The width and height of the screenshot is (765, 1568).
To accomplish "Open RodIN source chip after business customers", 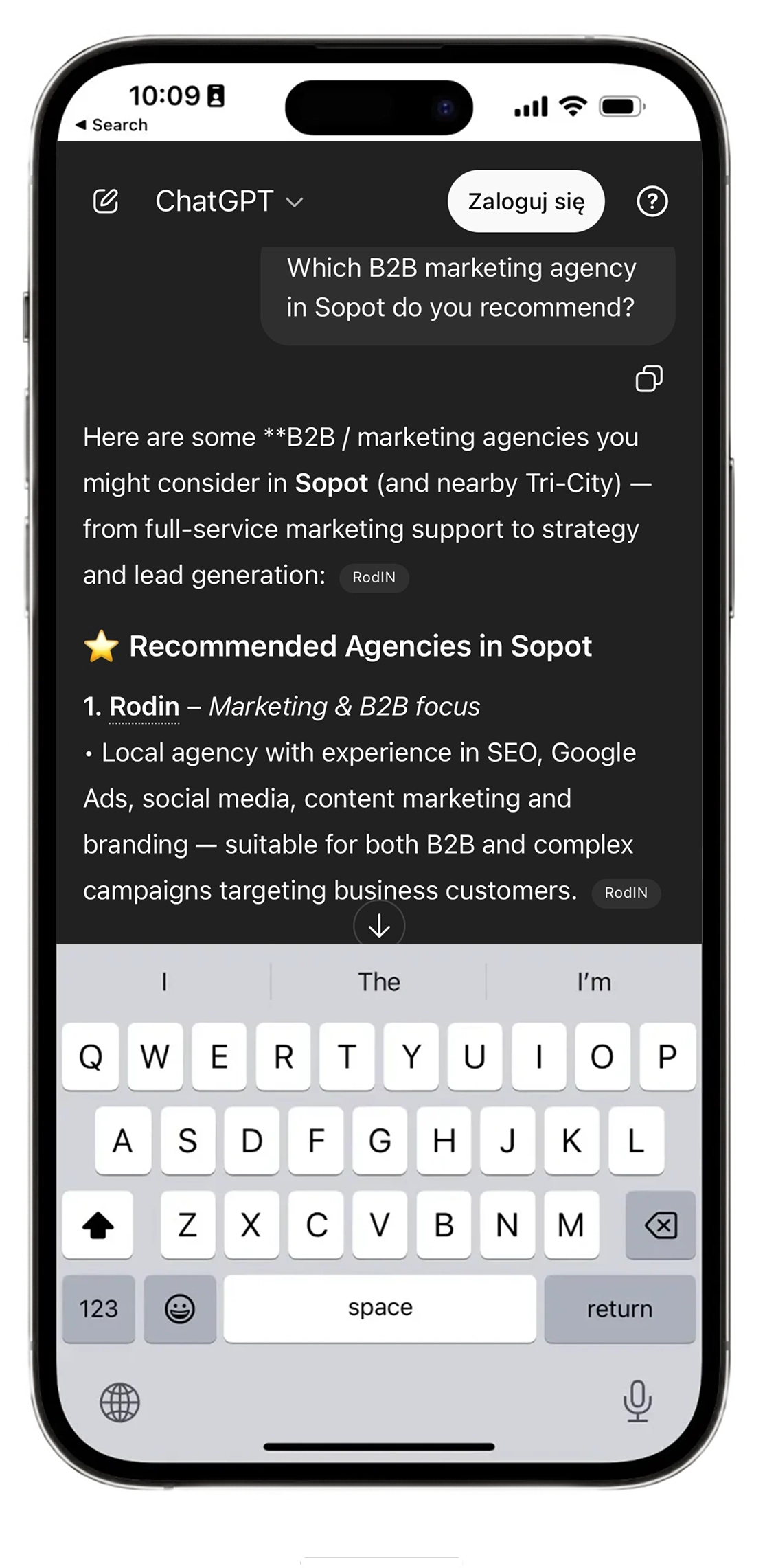I will 626,893.
